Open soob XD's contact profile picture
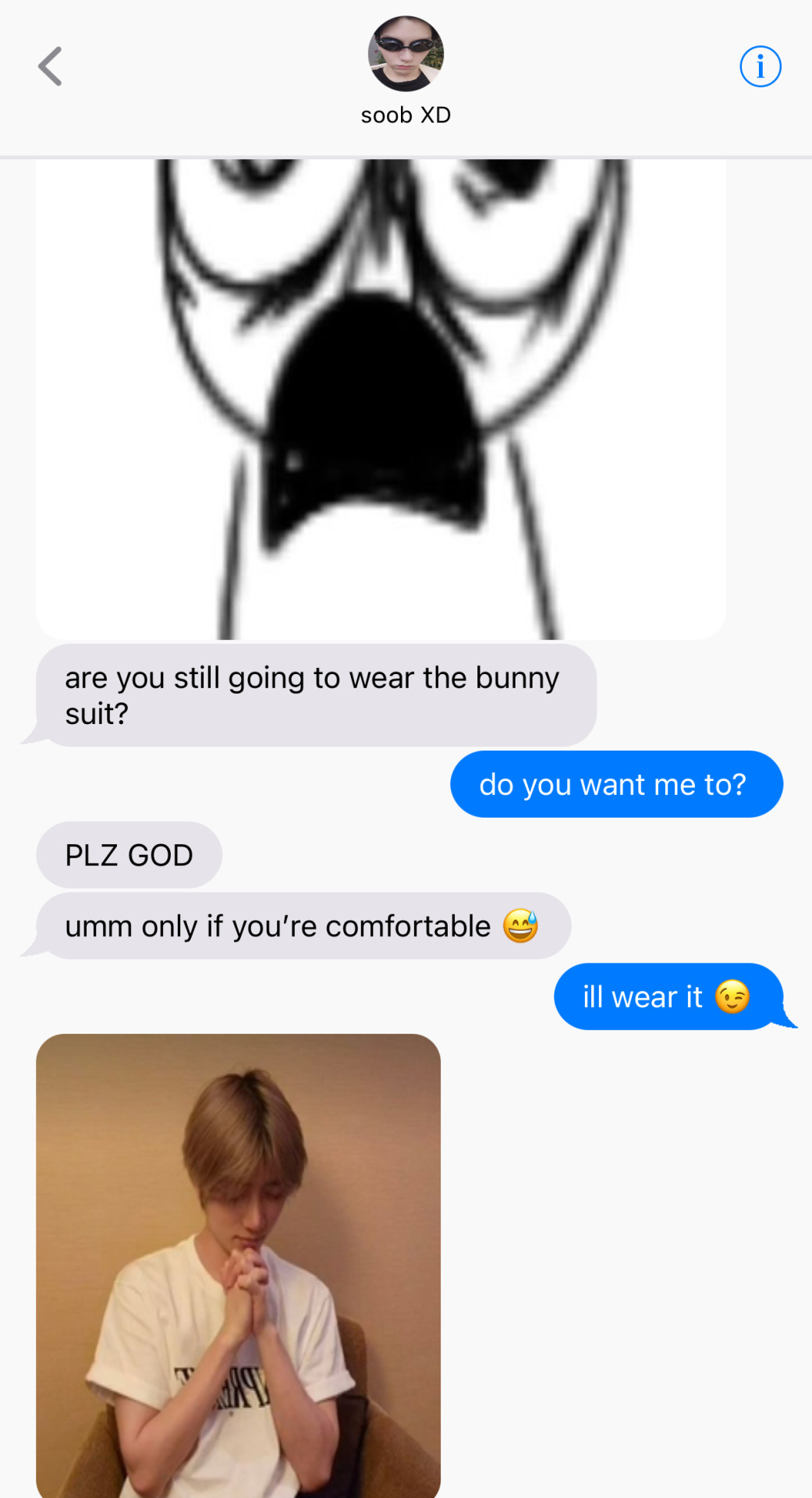Viewport: 812px width, 1498px height. (406, 54)
